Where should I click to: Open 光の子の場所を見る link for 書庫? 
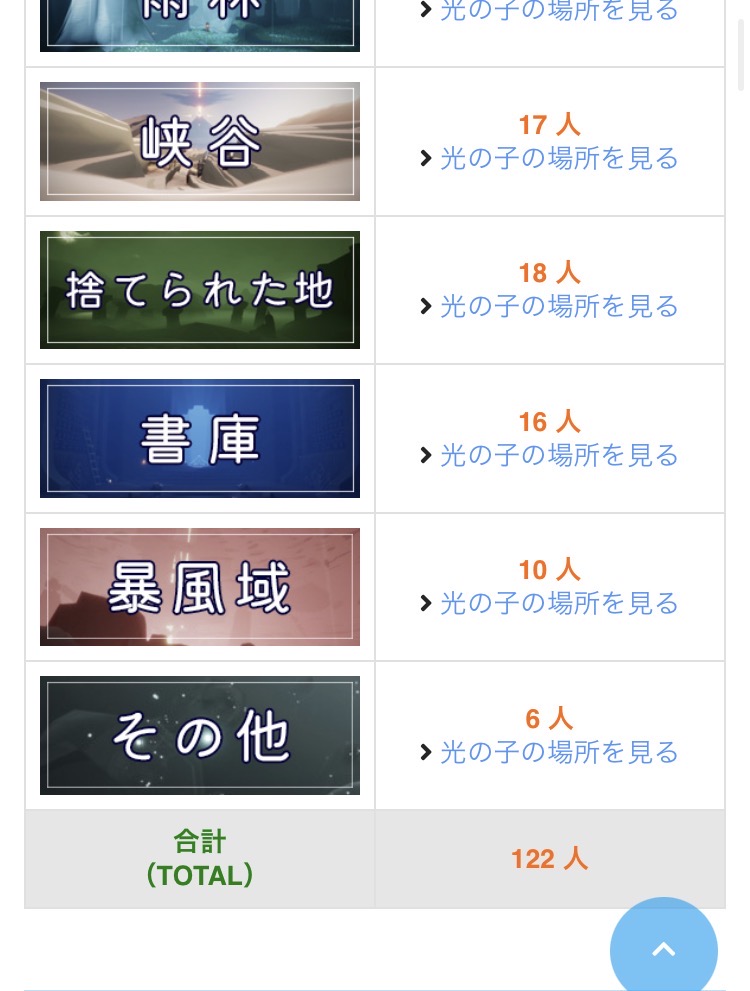pos(559,455)
